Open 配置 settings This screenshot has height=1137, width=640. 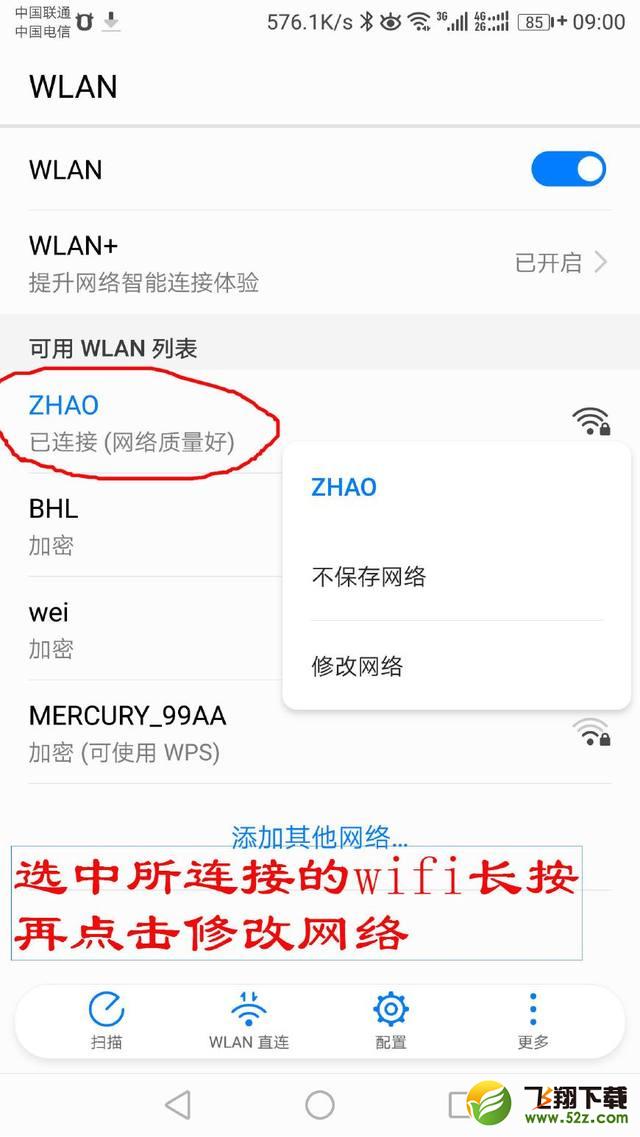click(x=391, y=1020)
